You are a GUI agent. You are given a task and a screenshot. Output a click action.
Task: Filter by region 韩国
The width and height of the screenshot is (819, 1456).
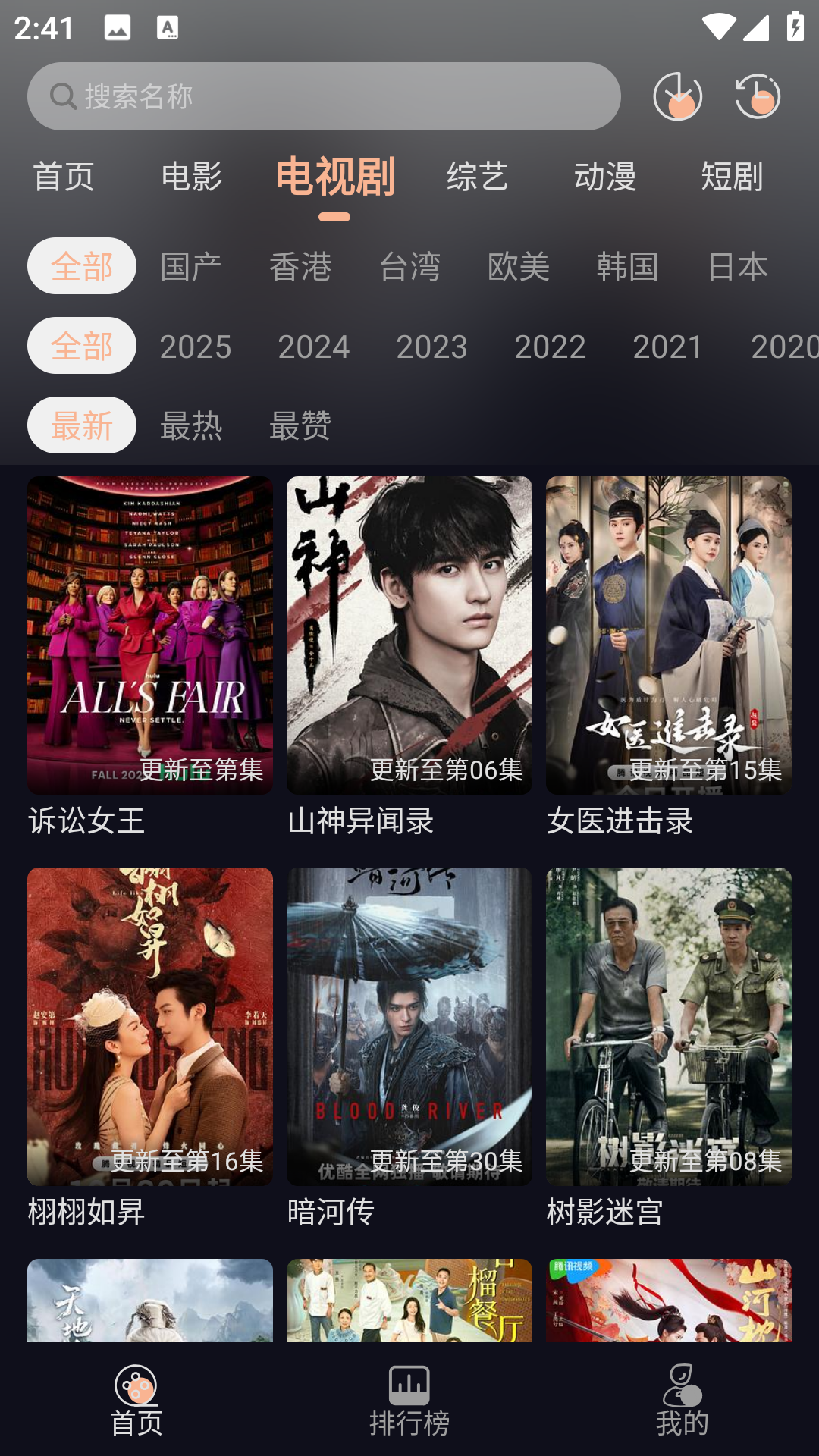coord(628,266)
